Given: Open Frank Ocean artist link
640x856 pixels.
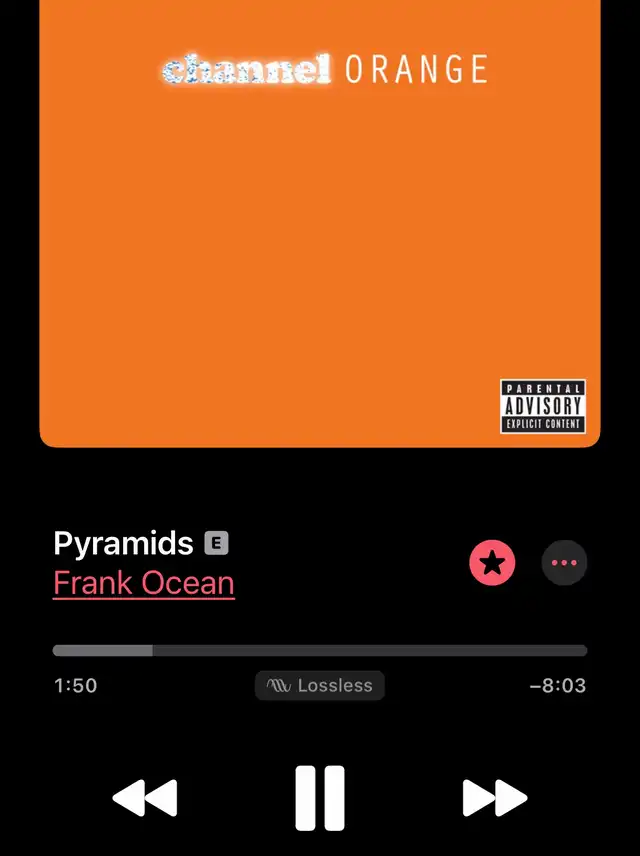Looking at the screenshot, I should [144, 583].
